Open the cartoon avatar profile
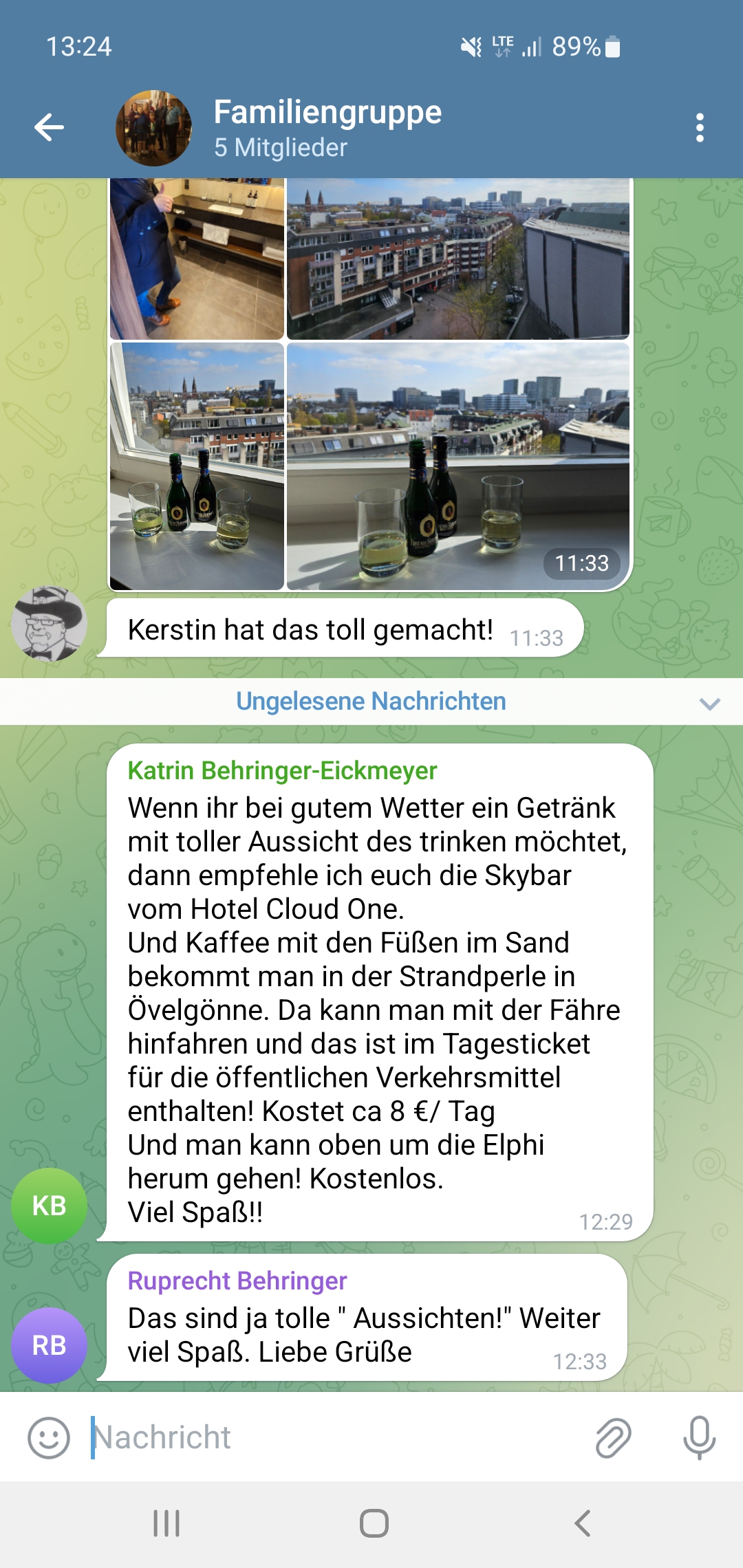Image resolution: width=743 pixels, height=1568 pixels. (x=50, y=623)
